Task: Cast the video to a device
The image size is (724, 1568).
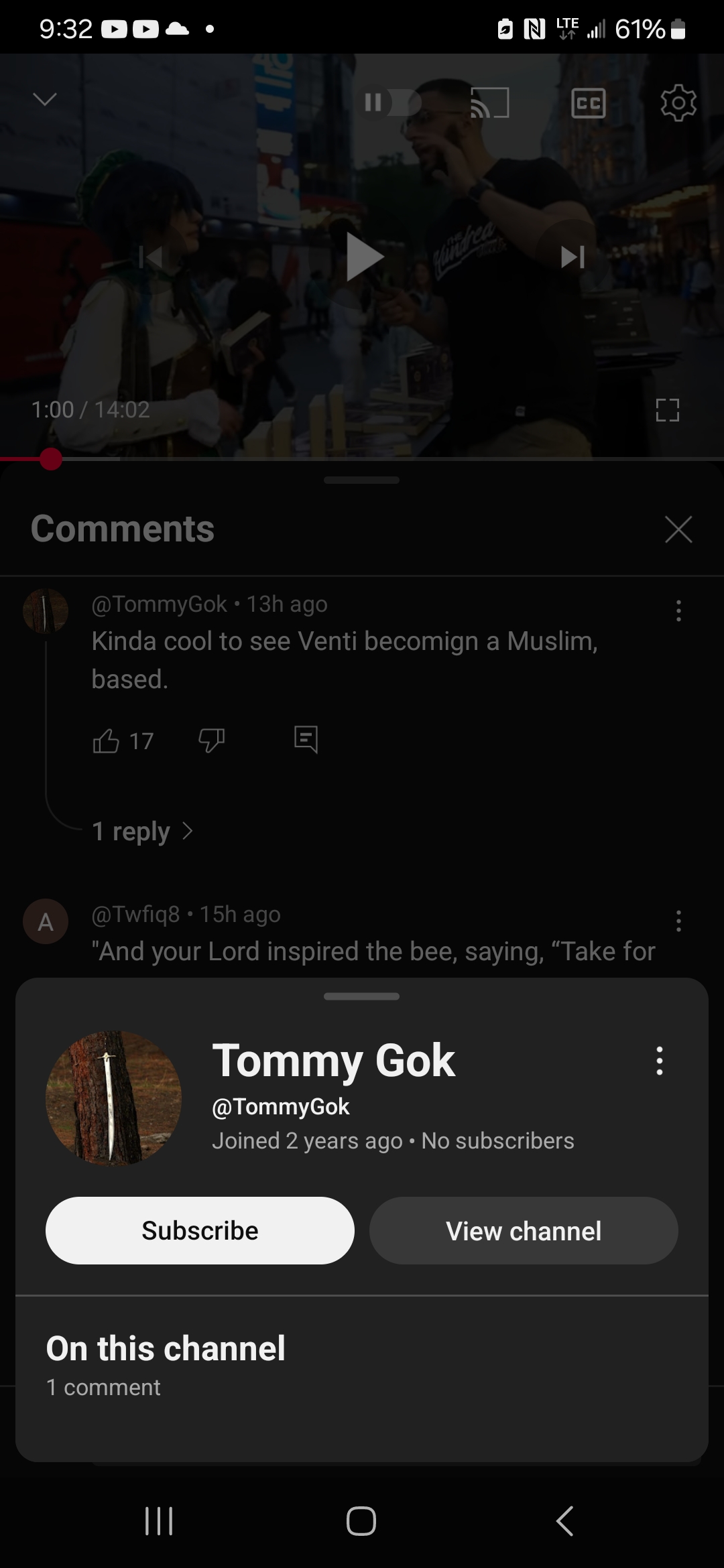Action: 490,103
